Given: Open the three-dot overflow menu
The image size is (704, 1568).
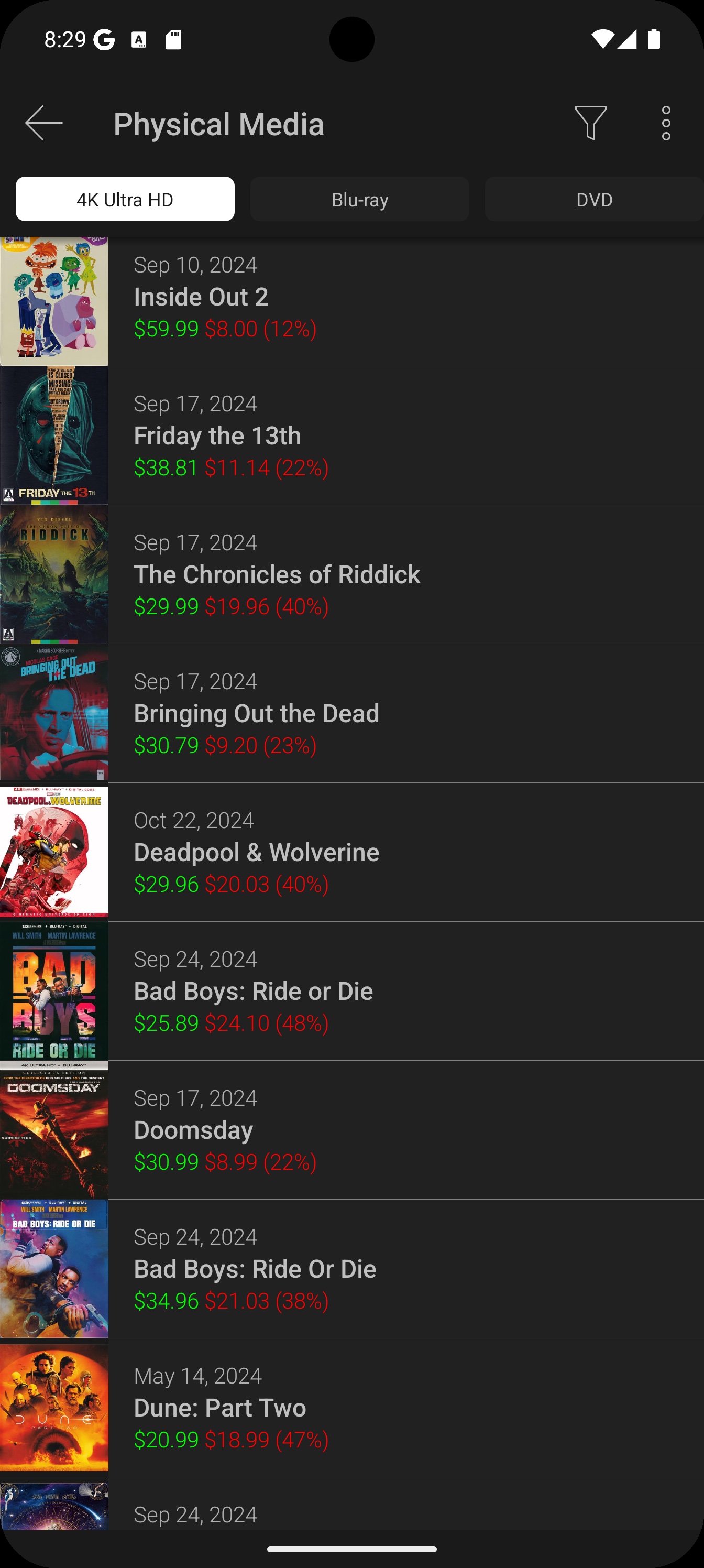Looking at the screenshot, I should point(666,123).
